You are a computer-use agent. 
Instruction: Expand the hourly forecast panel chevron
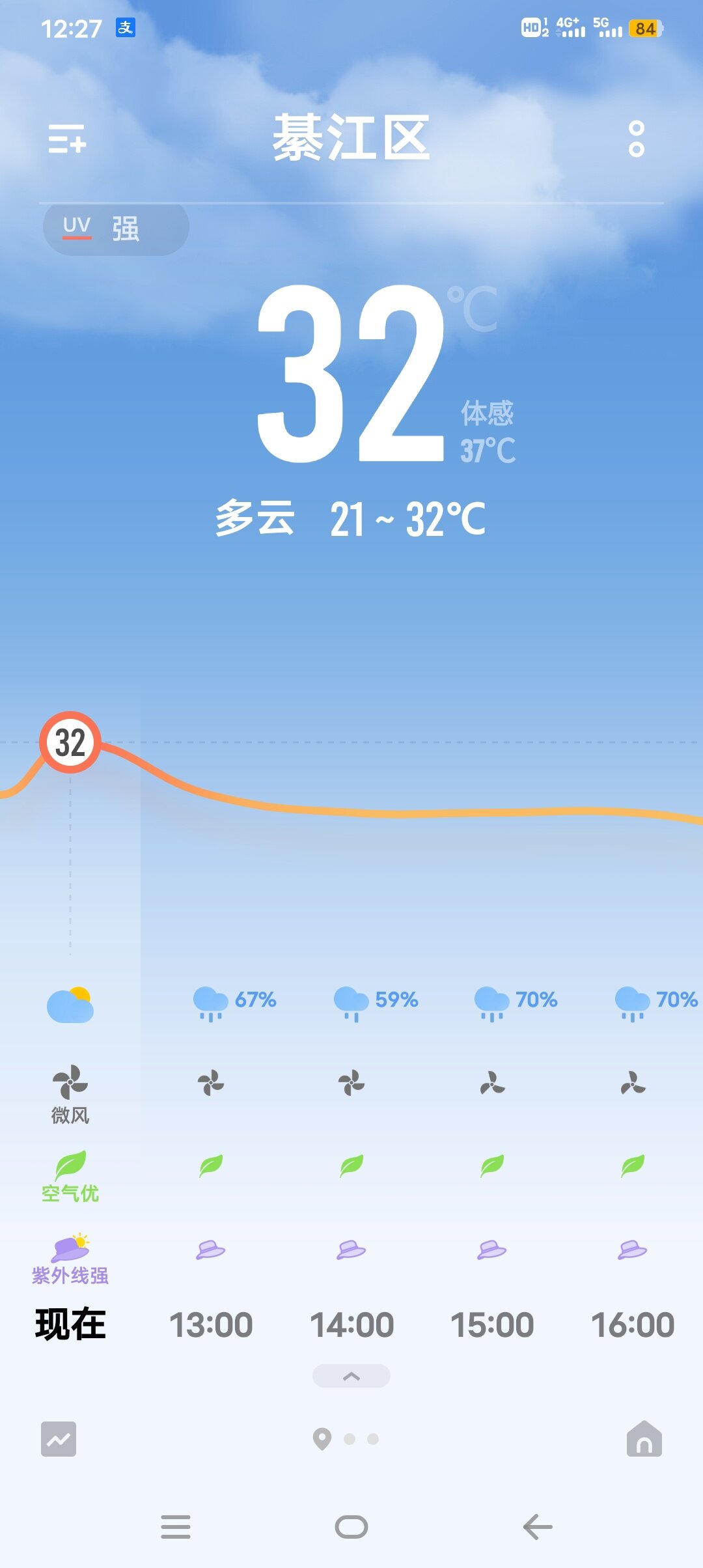click(x=351, y=1376)
